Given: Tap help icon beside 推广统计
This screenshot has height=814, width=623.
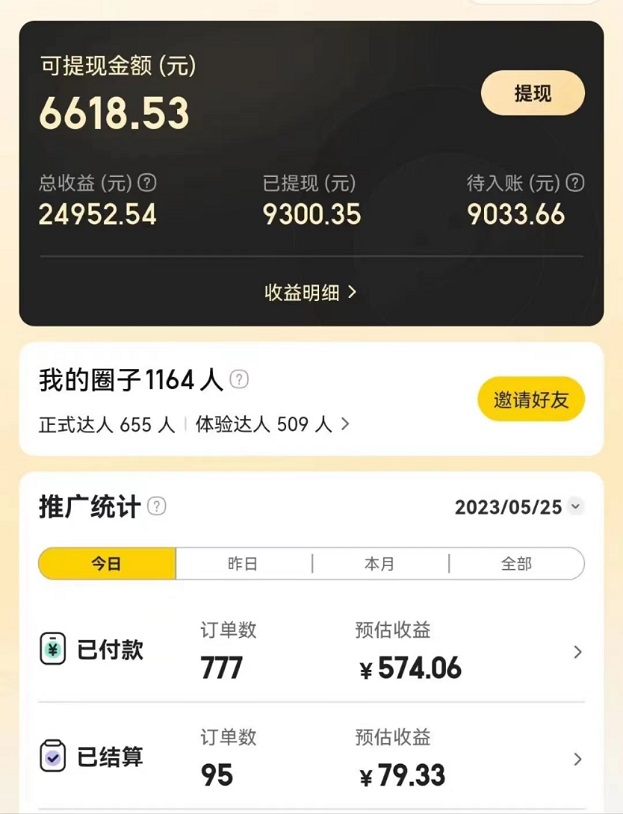Looking at the screenshot, I should click(157, 506).
